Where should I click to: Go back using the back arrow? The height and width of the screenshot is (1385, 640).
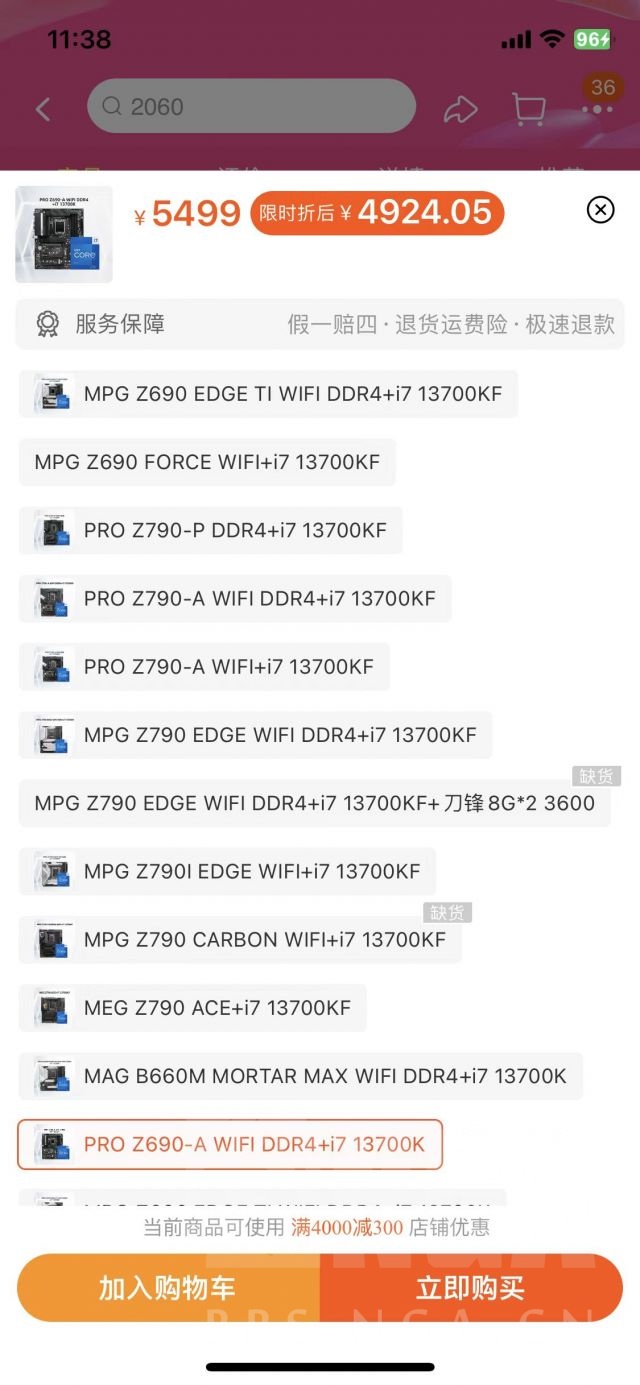click(x=43, y=109)
